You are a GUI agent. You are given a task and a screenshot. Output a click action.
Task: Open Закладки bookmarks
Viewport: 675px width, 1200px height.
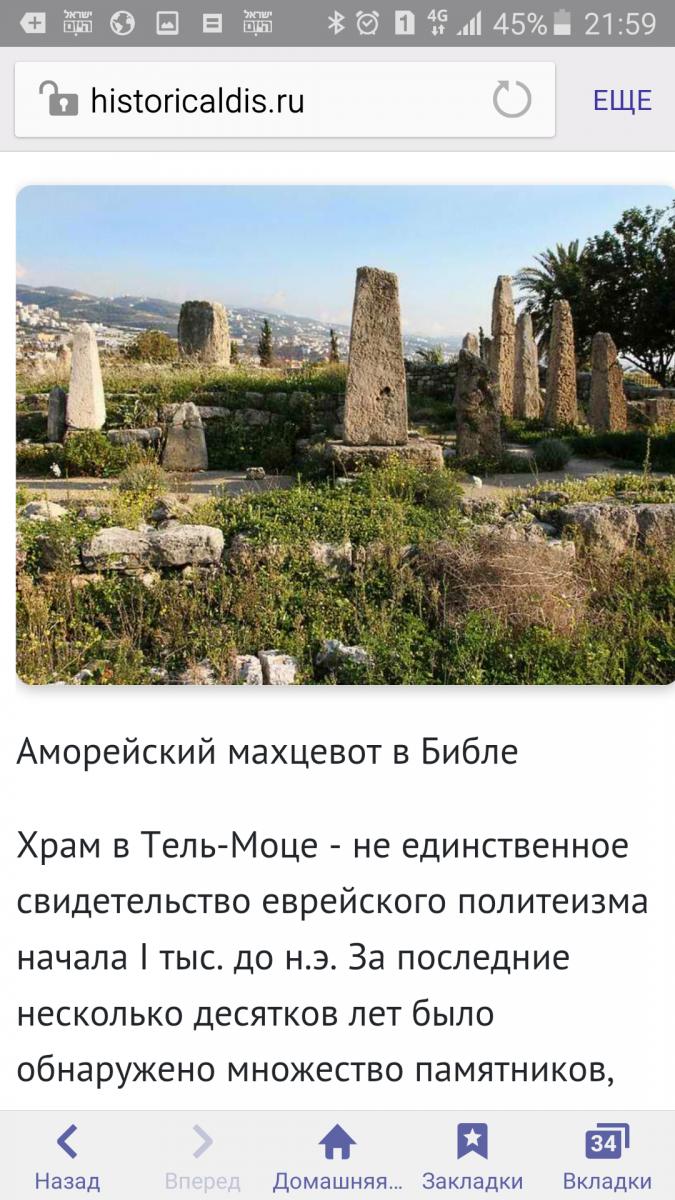coord(472,1157)
